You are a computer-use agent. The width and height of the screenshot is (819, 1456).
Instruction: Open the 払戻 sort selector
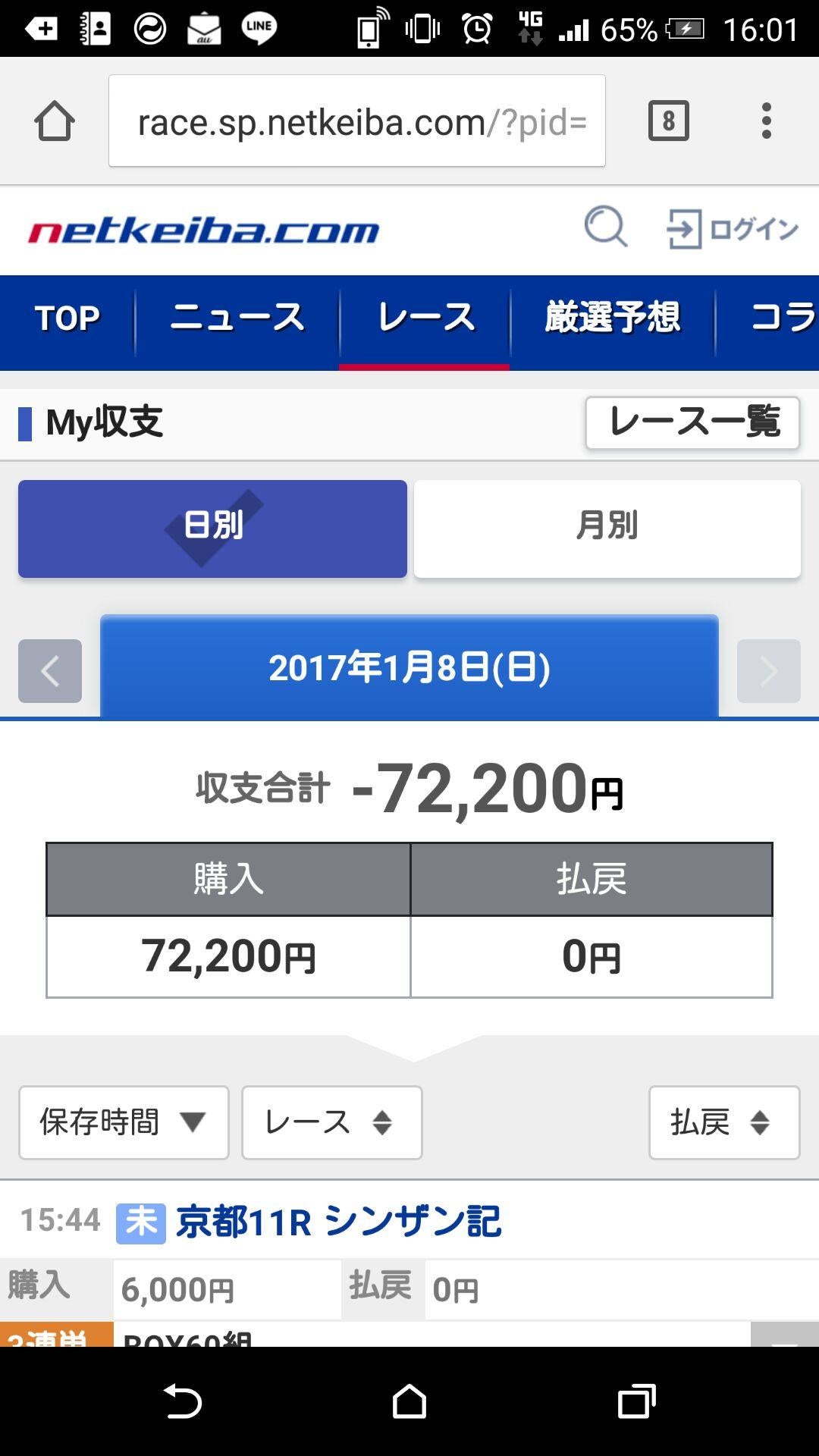pyautogui.click(x=723, y=1123)
